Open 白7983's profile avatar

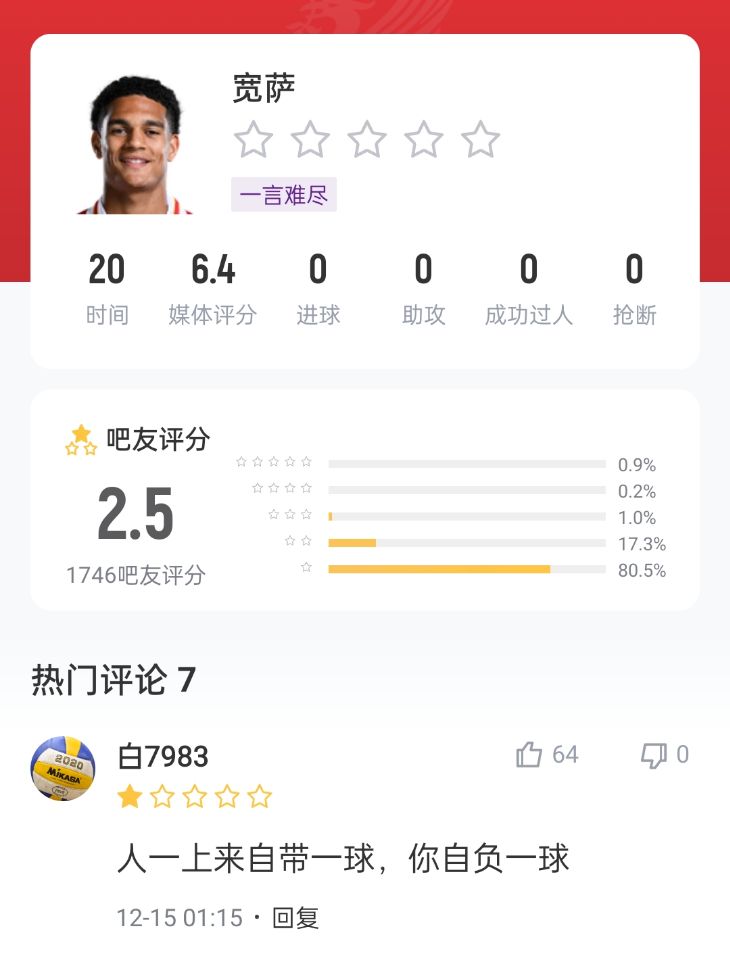tap(64, 768)
